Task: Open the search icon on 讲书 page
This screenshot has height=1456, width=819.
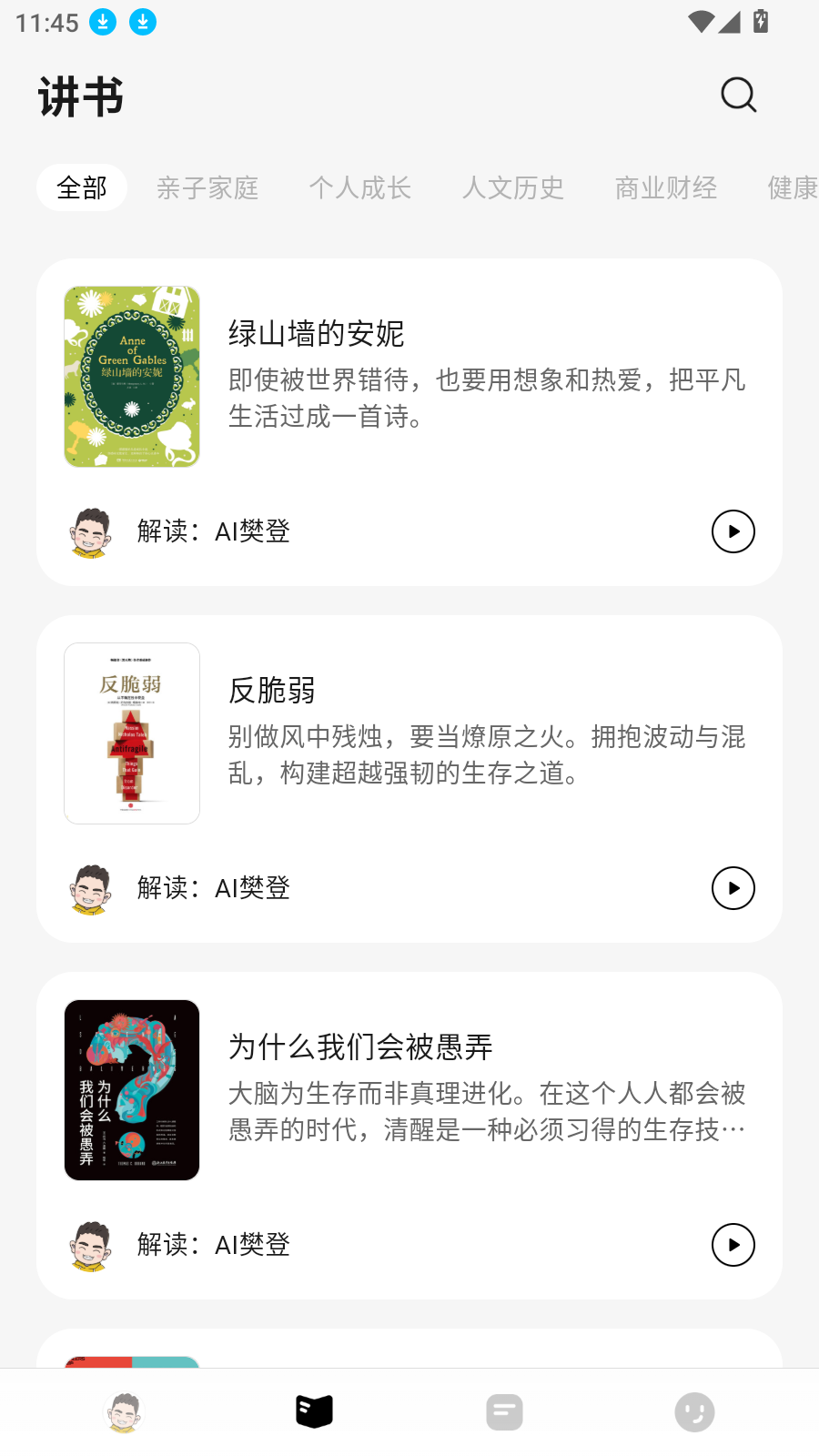Action: (737, 95)
